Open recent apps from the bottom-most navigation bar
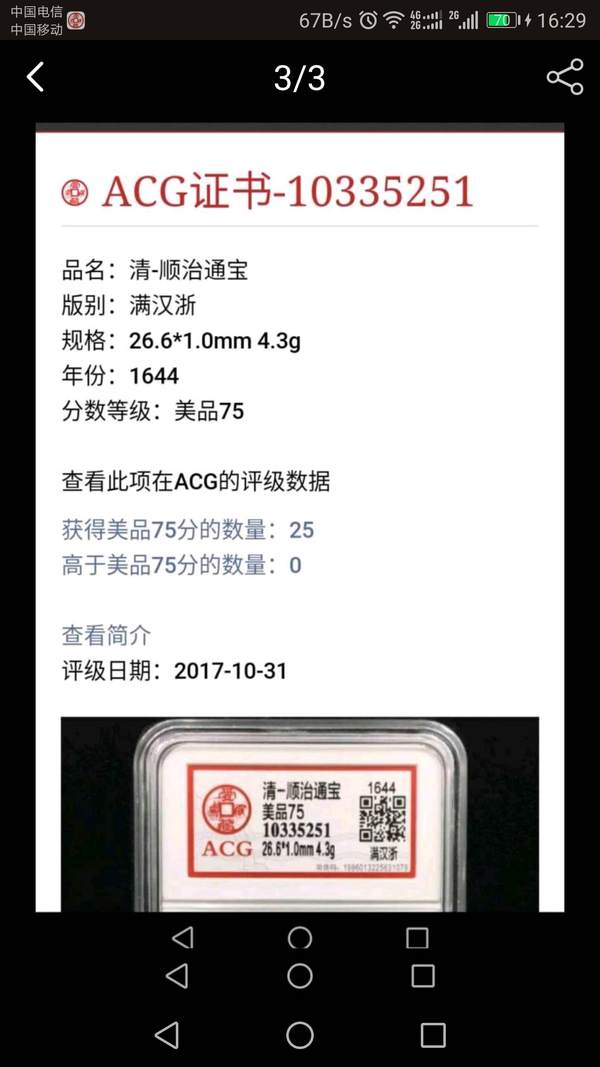 point(432,1035)
